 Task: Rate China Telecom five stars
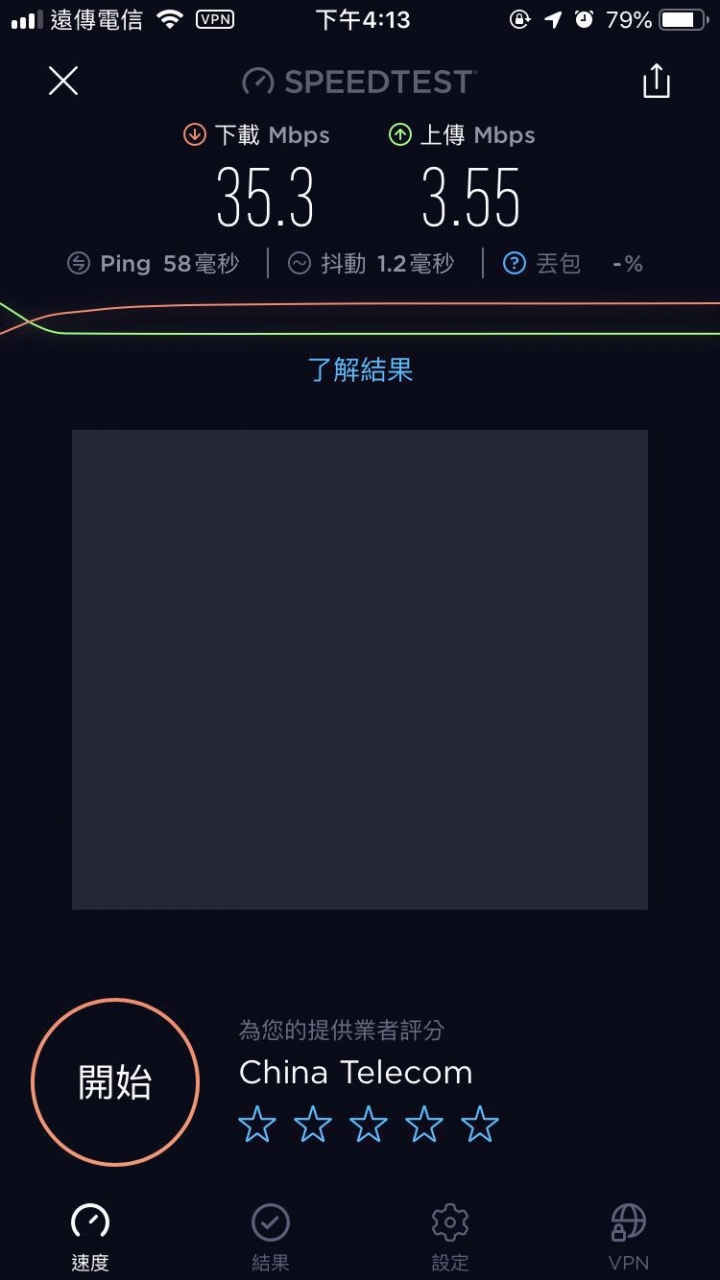(x=480, y=1125)
